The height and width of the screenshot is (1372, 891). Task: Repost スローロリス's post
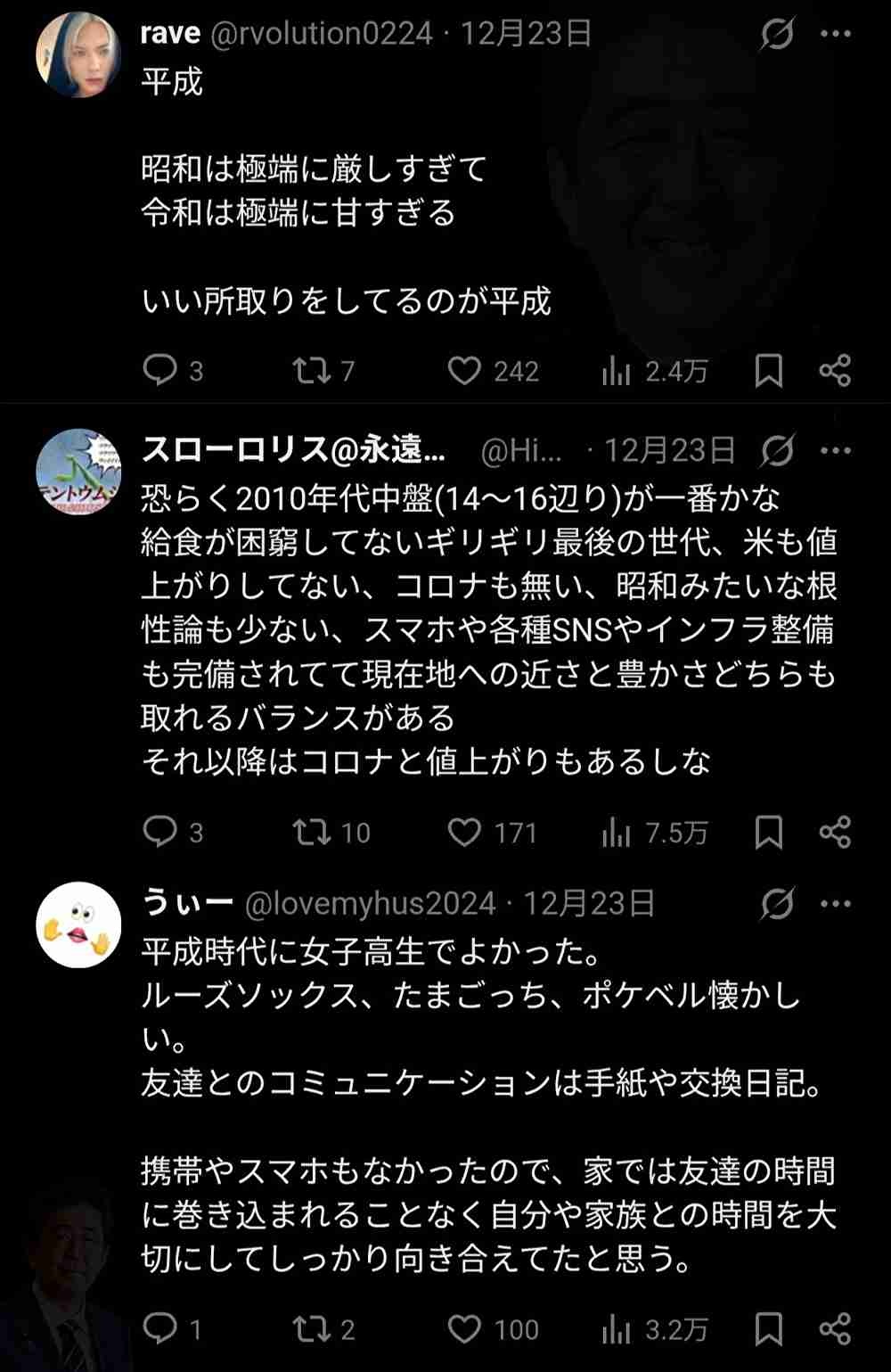tap(312, 832)
